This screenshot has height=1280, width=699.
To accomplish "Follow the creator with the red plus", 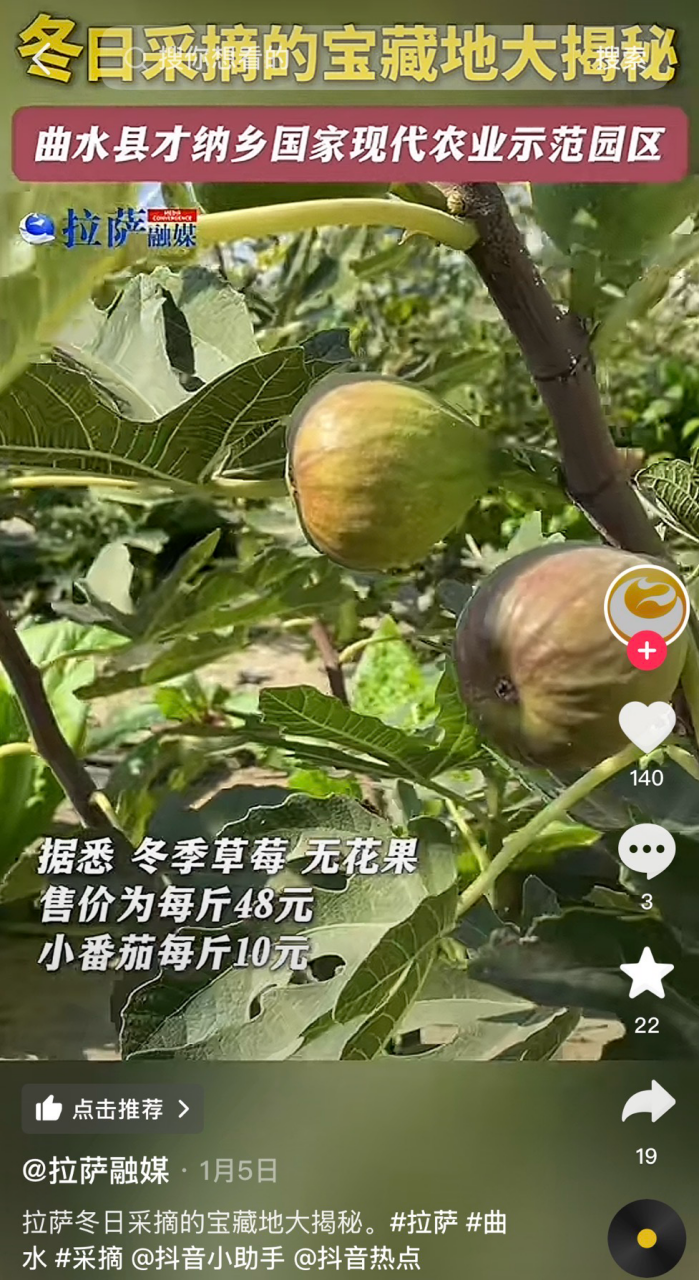I will (647, 651).
